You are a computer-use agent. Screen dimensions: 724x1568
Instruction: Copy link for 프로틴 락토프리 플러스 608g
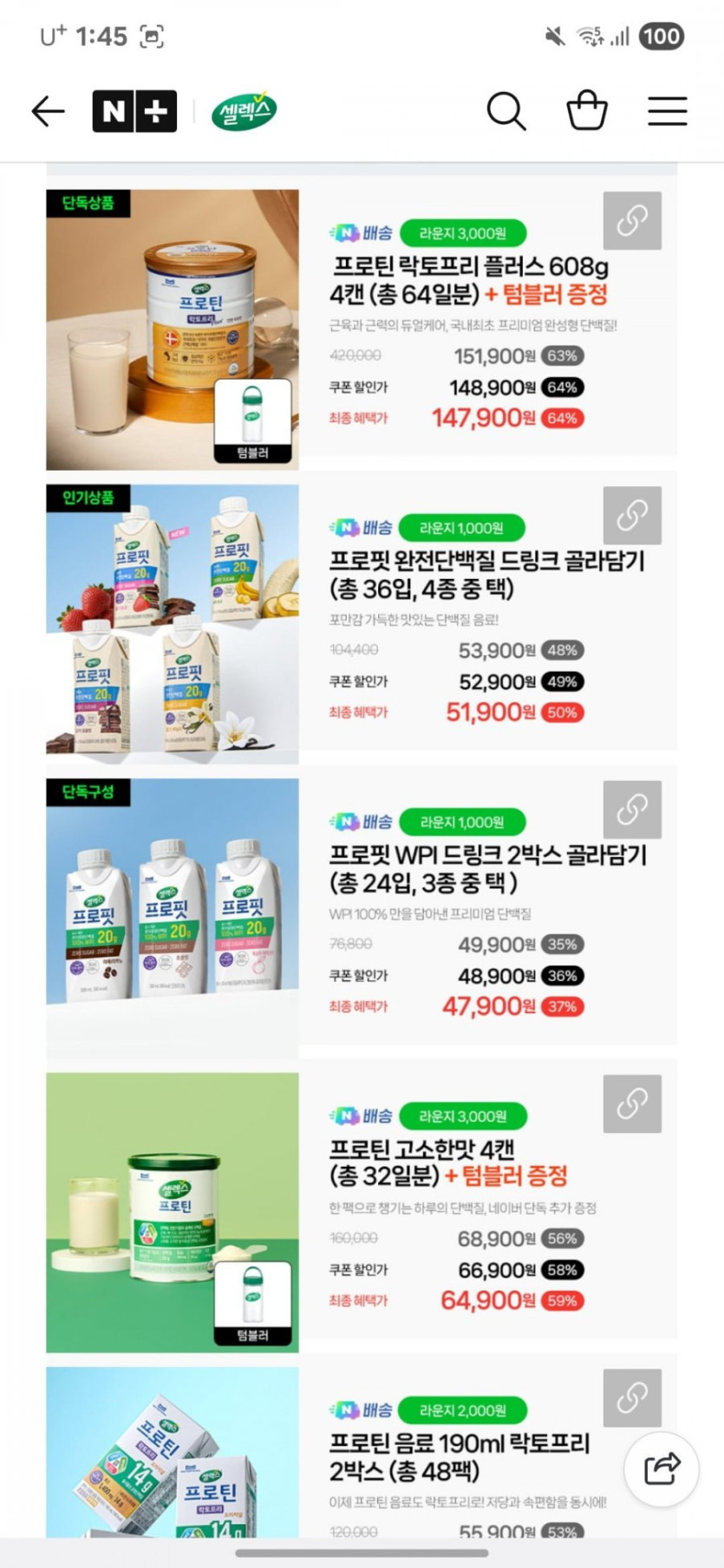click(632, 220)
